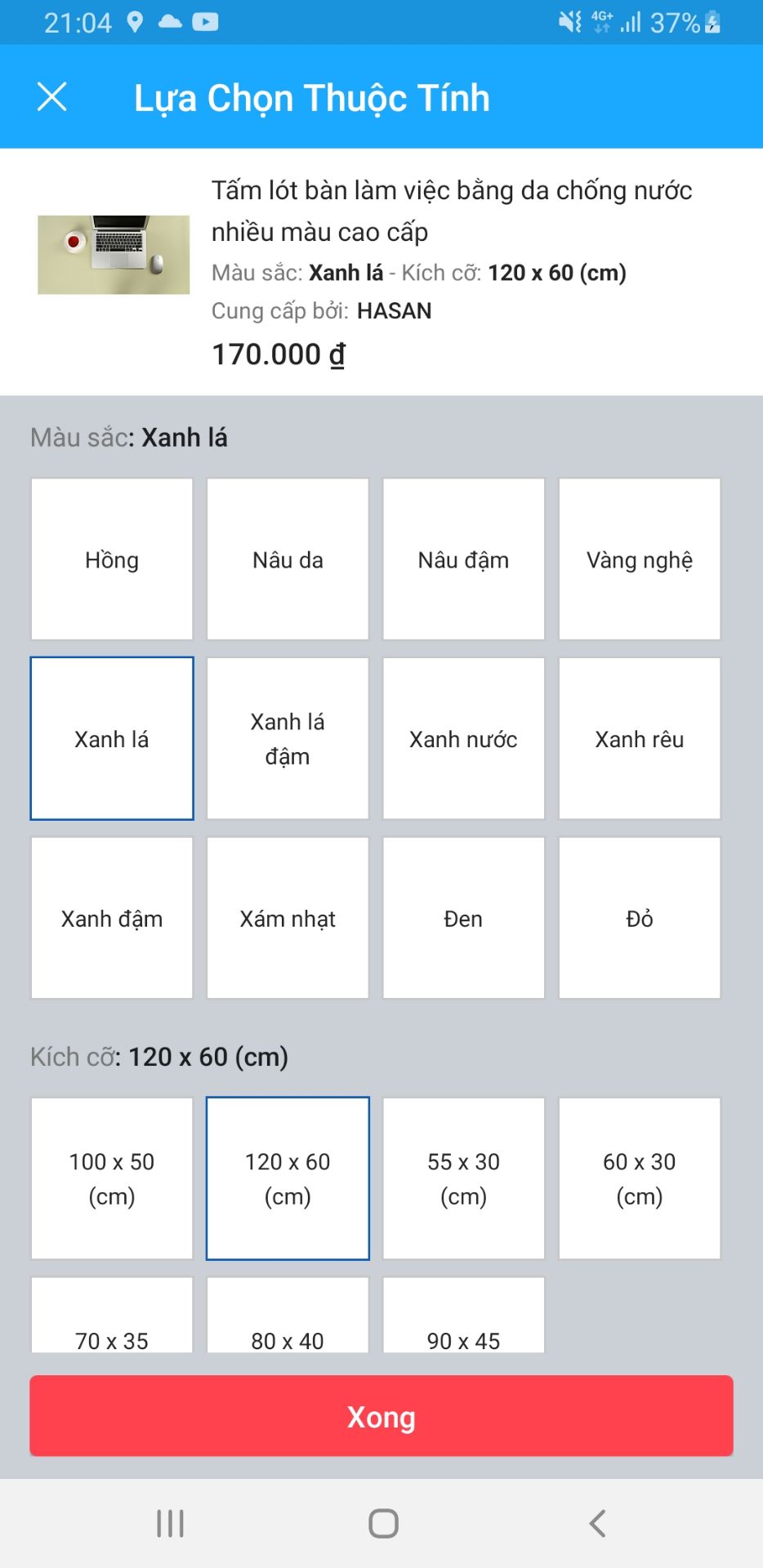Select the currently chosen Xanh lá swatch
The height and width of the screenshot is (1568, 763).
[x=112, y=738]
